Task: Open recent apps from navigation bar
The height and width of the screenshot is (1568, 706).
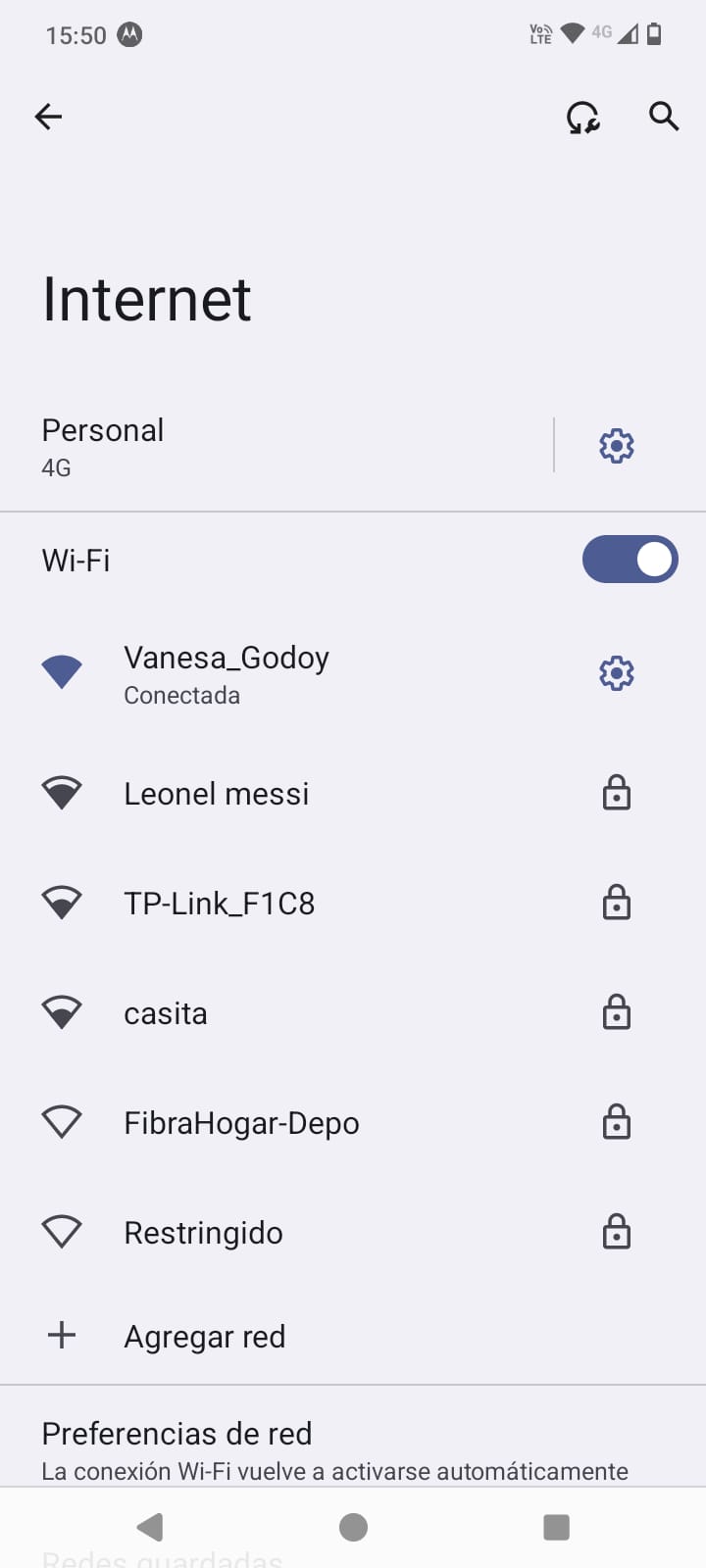Action: pos(556,1527)
